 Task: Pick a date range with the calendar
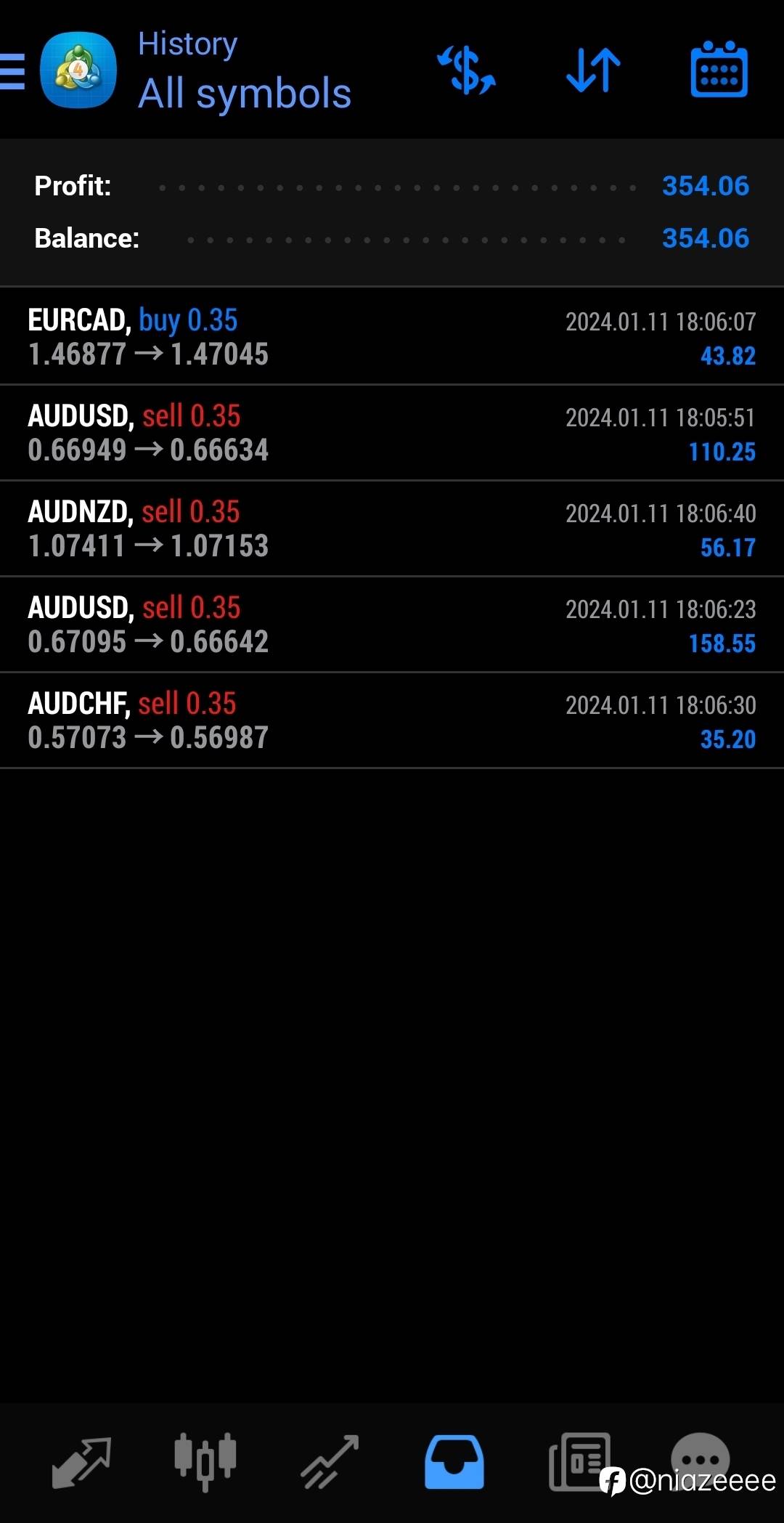click(x=719, y=70)
